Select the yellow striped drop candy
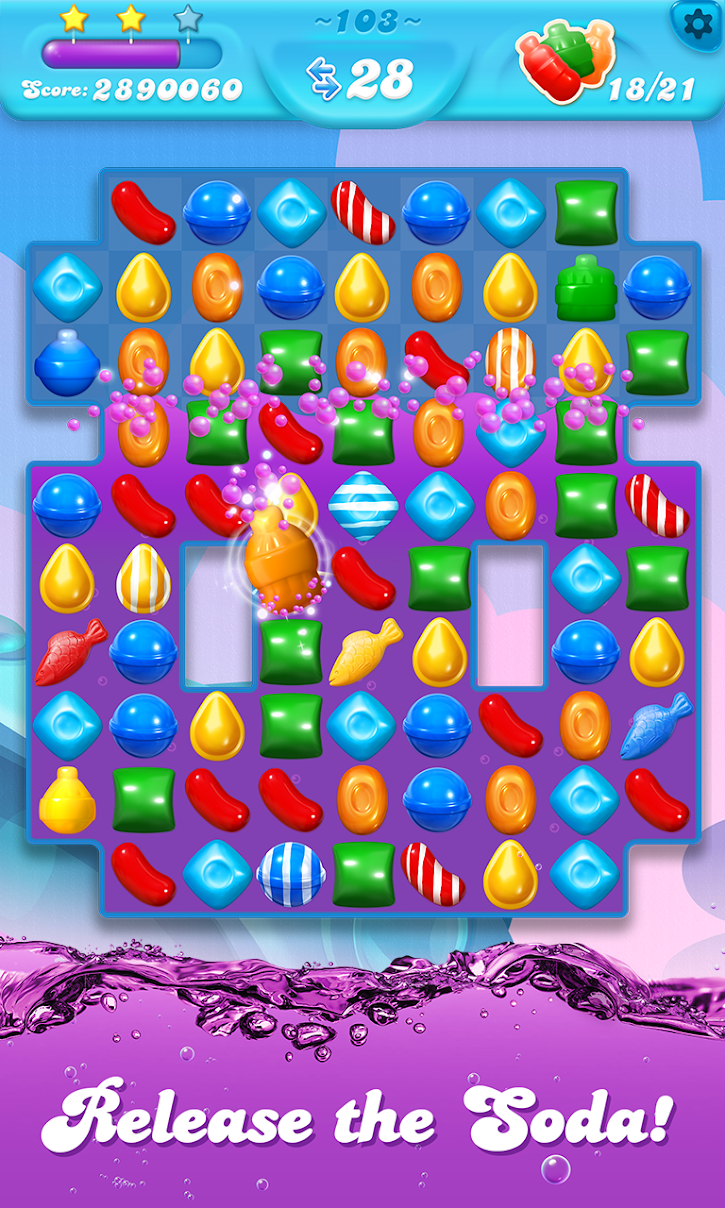Image resolution: width=725 pixels, height=1208 pixels. pos(144,578)
